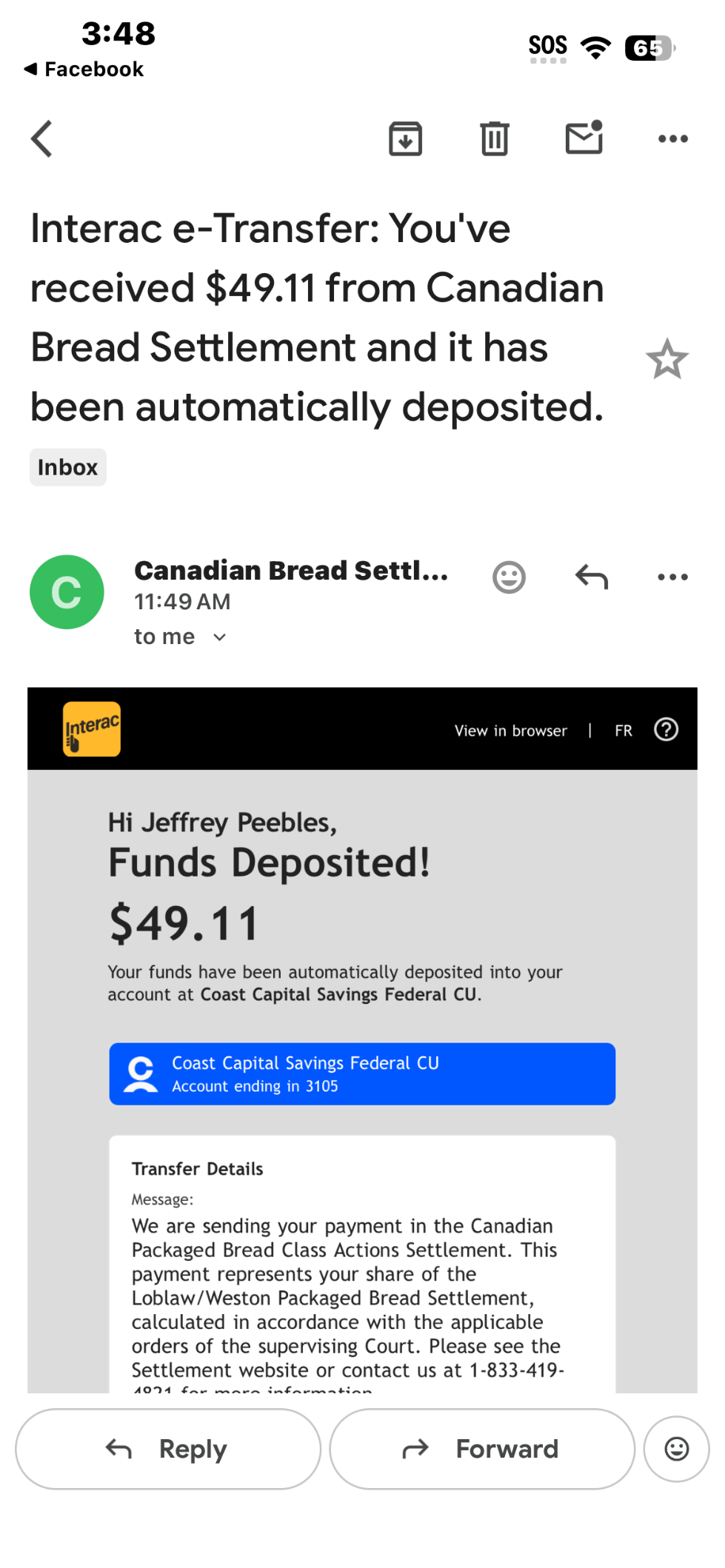This screenshot has width=725, height=1568.
Task: Forward this email
Action: 482,1449
